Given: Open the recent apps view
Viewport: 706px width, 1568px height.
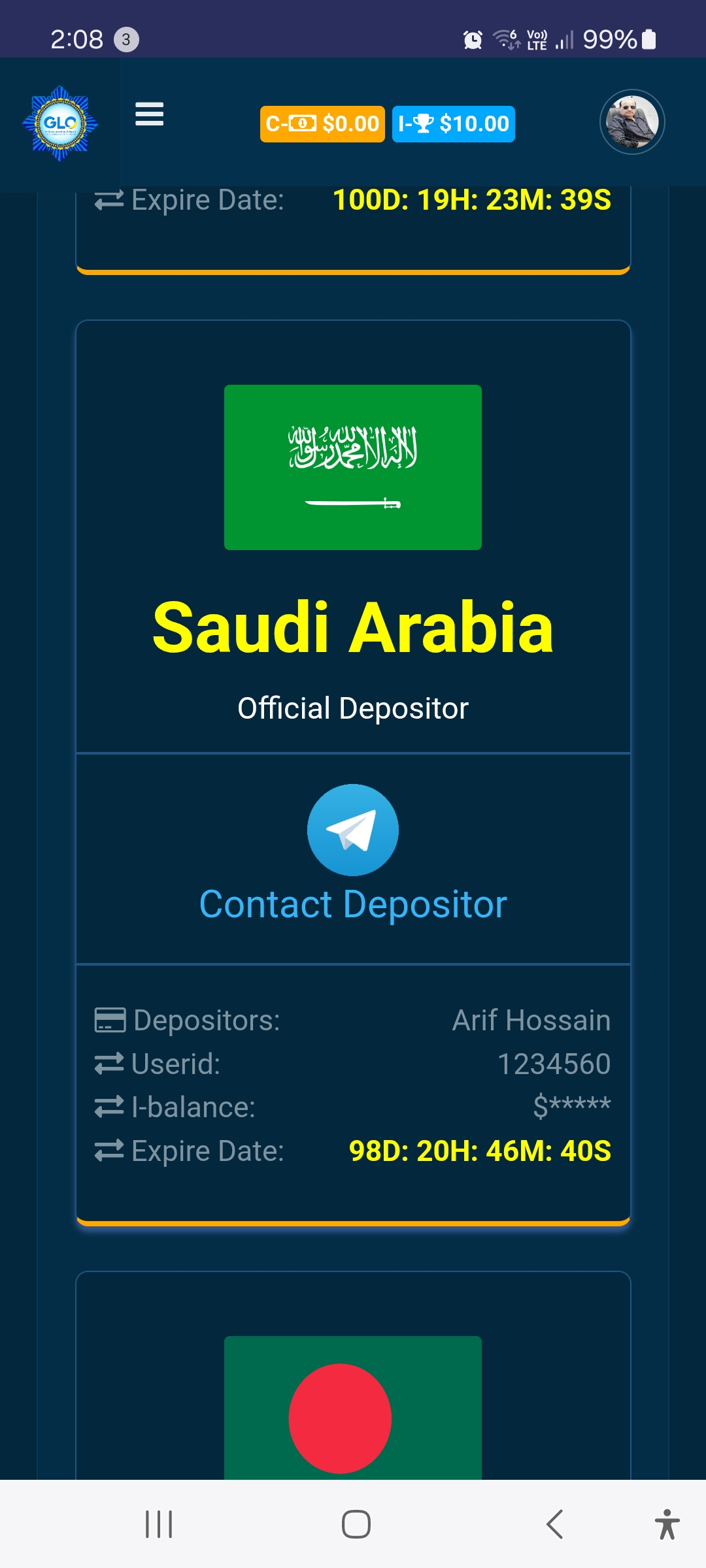Looking at the screenshot, I should point(159,1524).
